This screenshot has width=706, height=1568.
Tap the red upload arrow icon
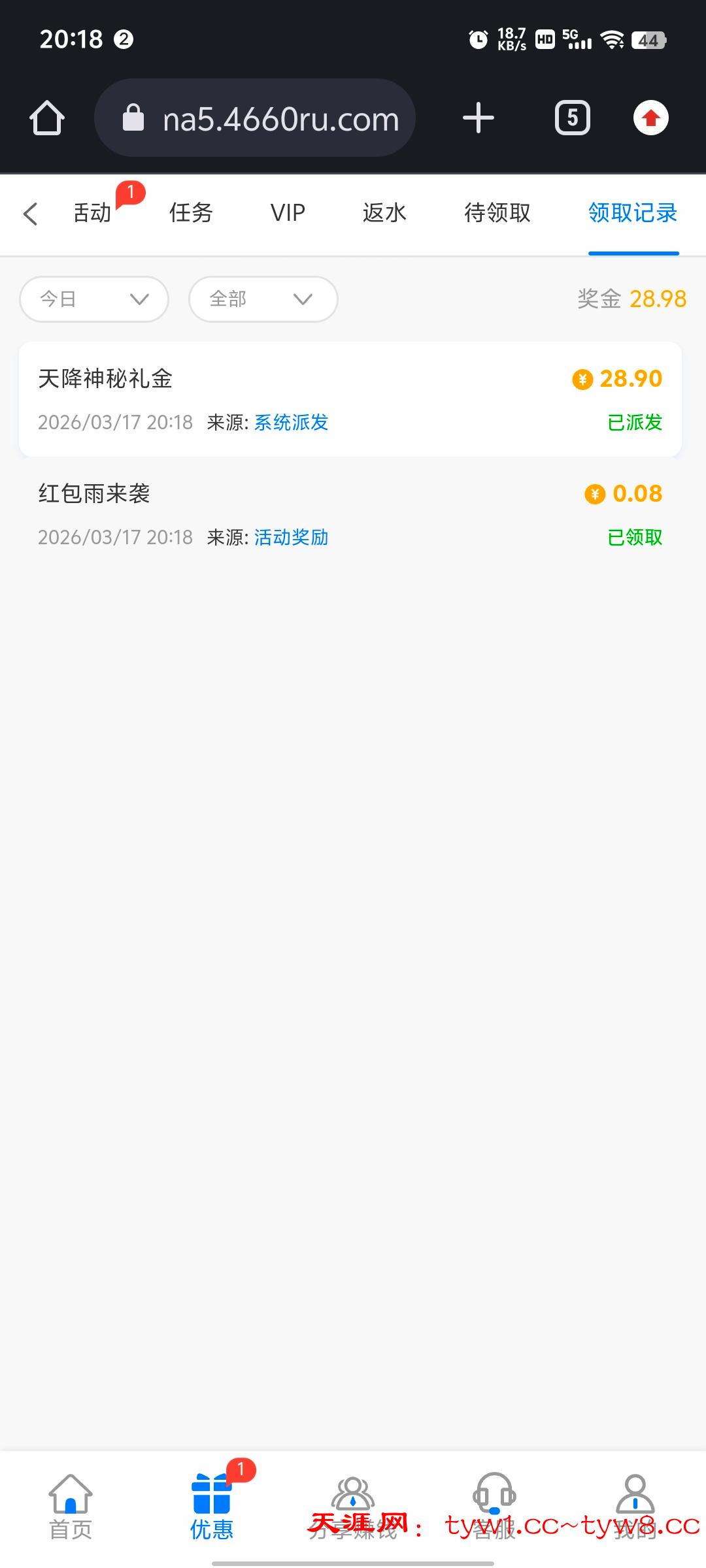point(651,118)
